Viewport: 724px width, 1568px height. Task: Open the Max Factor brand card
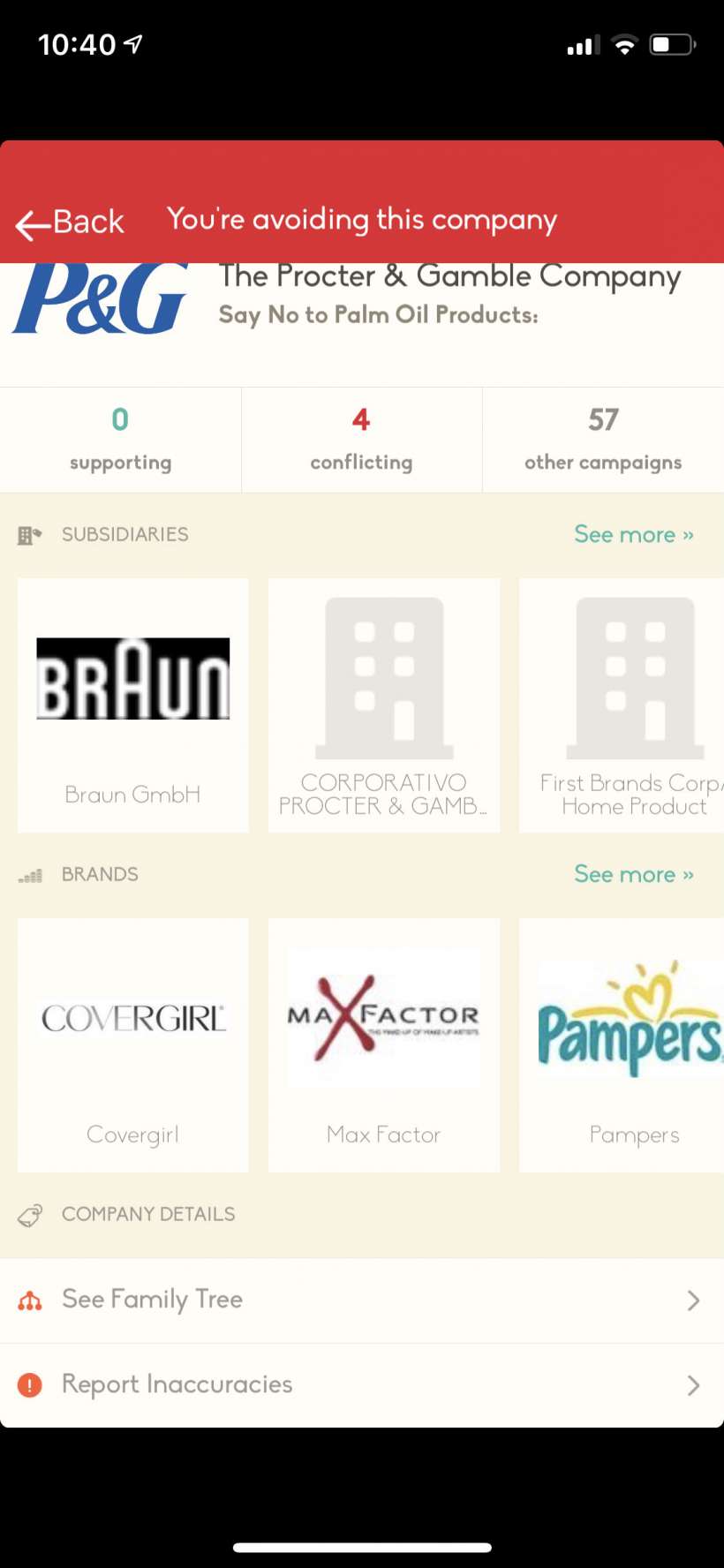coord(384,1044)
